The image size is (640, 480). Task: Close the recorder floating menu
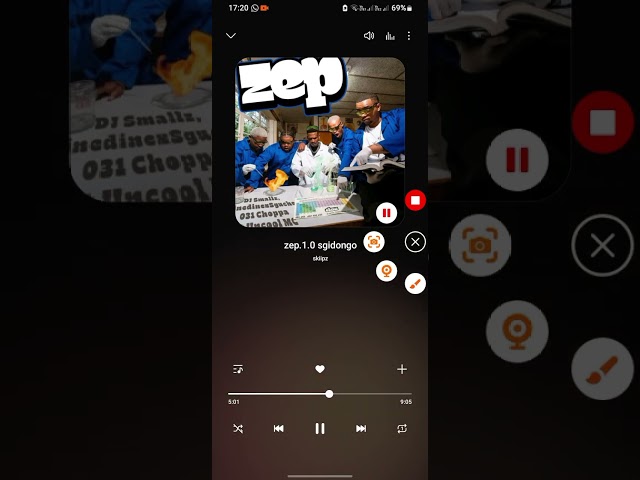[x=415, y=241]
